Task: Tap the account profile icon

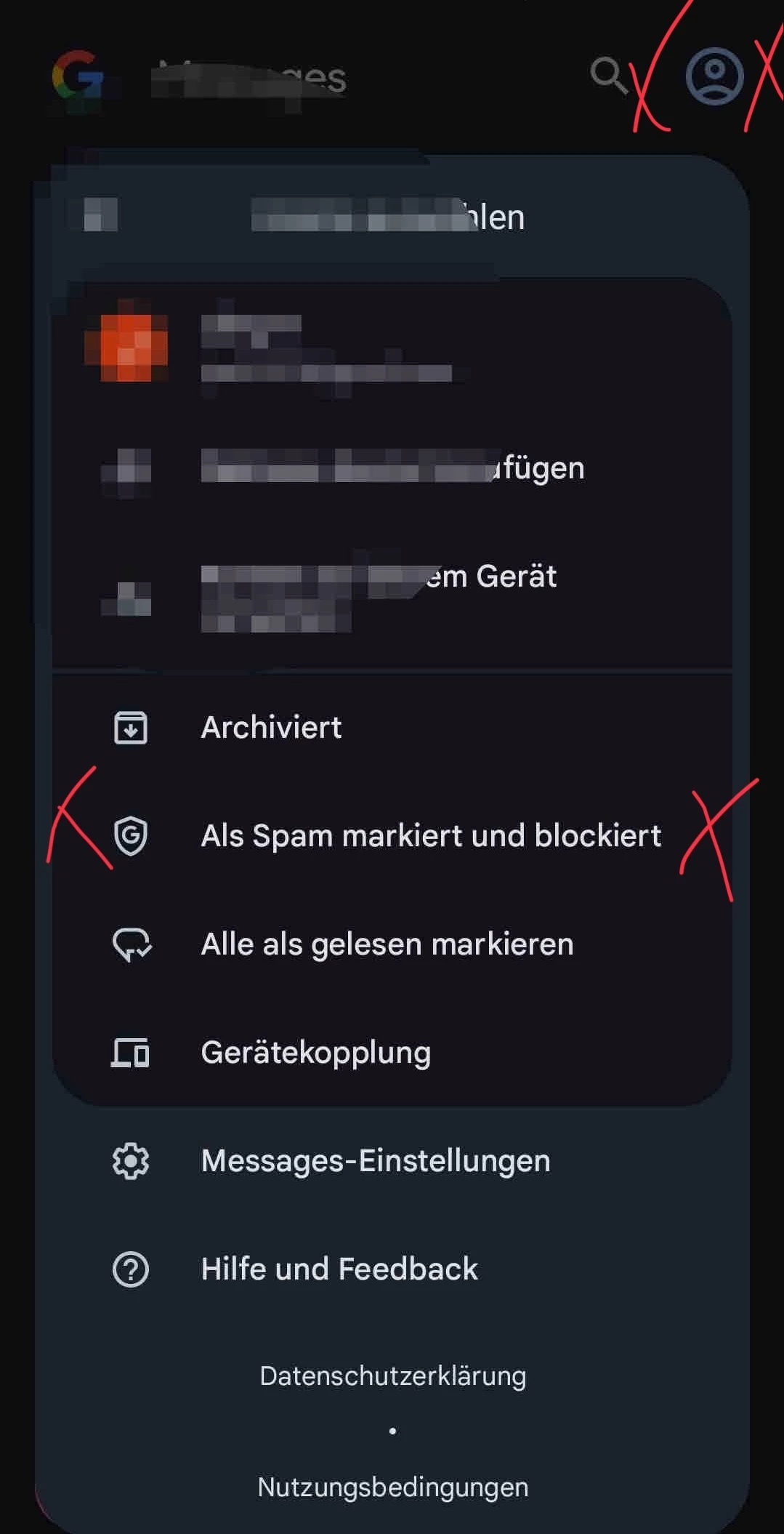Action: click(x=714, y=76)
